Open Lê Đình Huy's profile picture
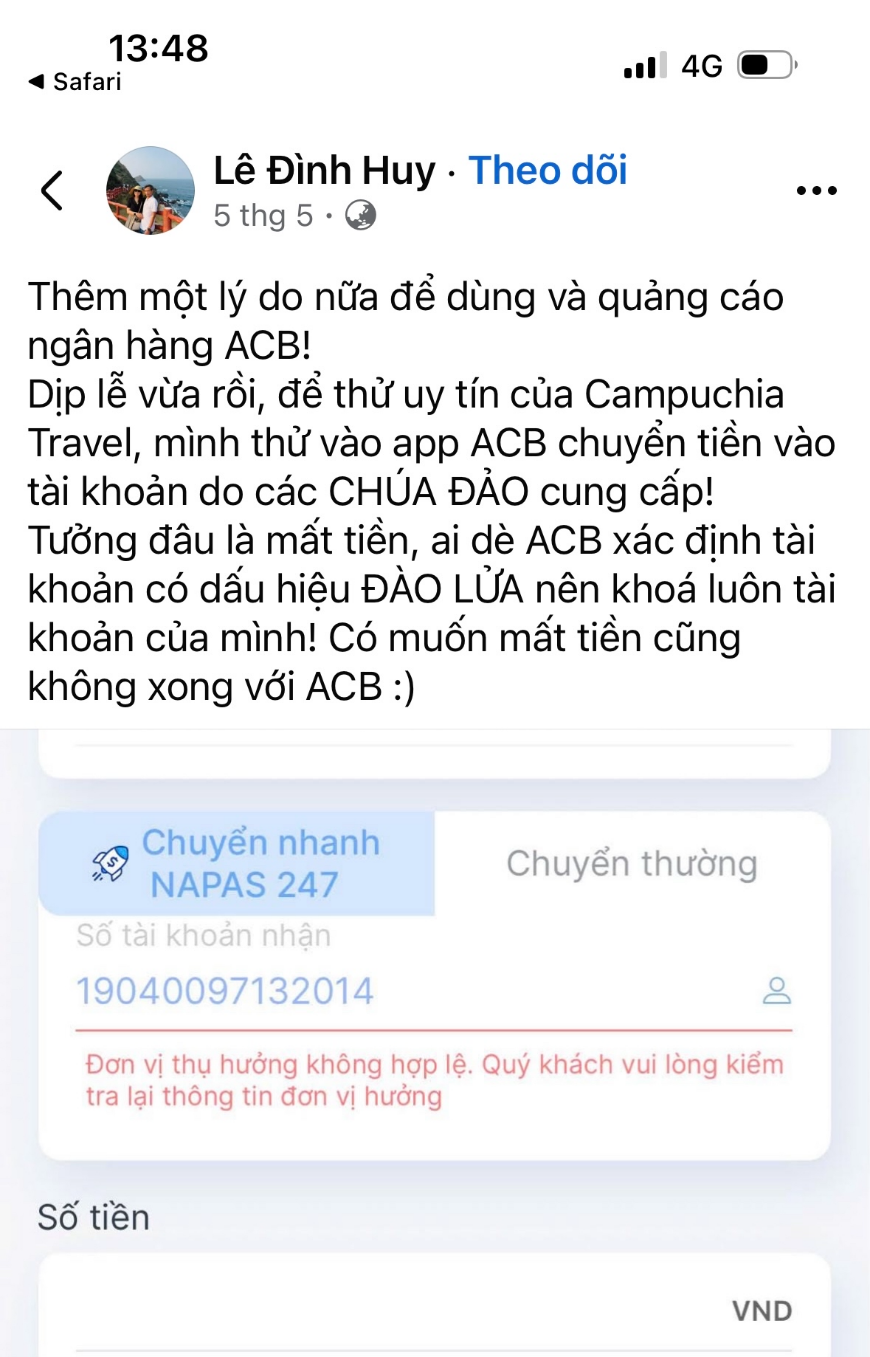 (x=150, y=191)
